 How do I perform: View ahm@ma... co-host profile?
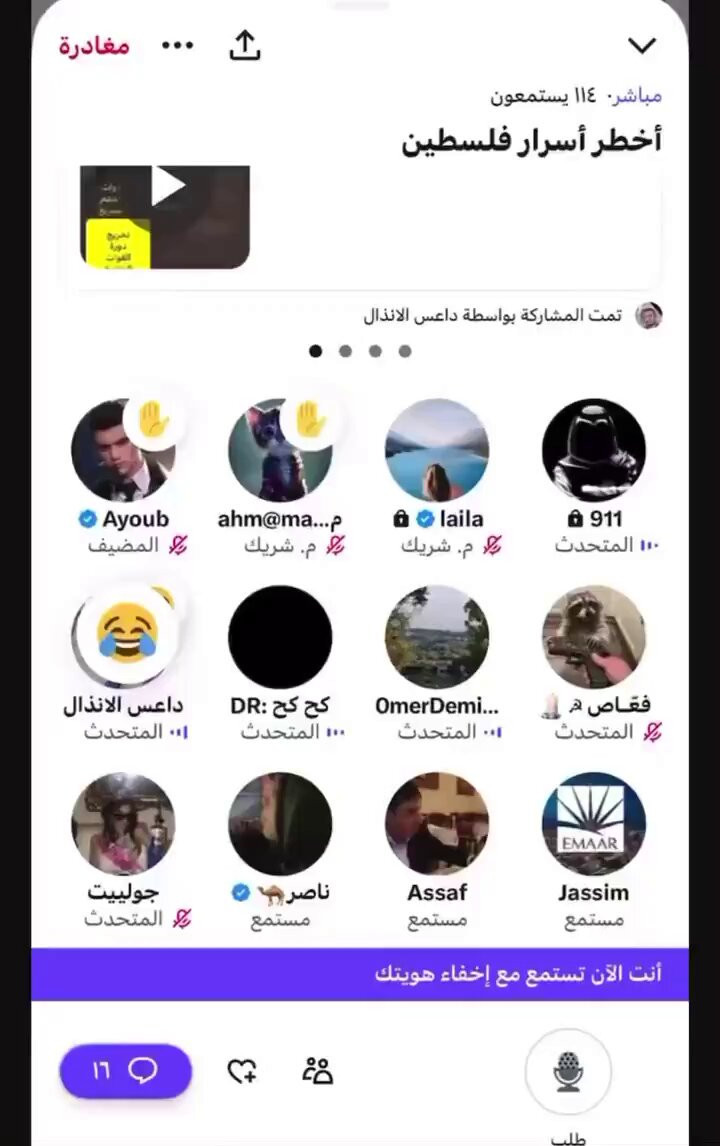coord(280,450)
